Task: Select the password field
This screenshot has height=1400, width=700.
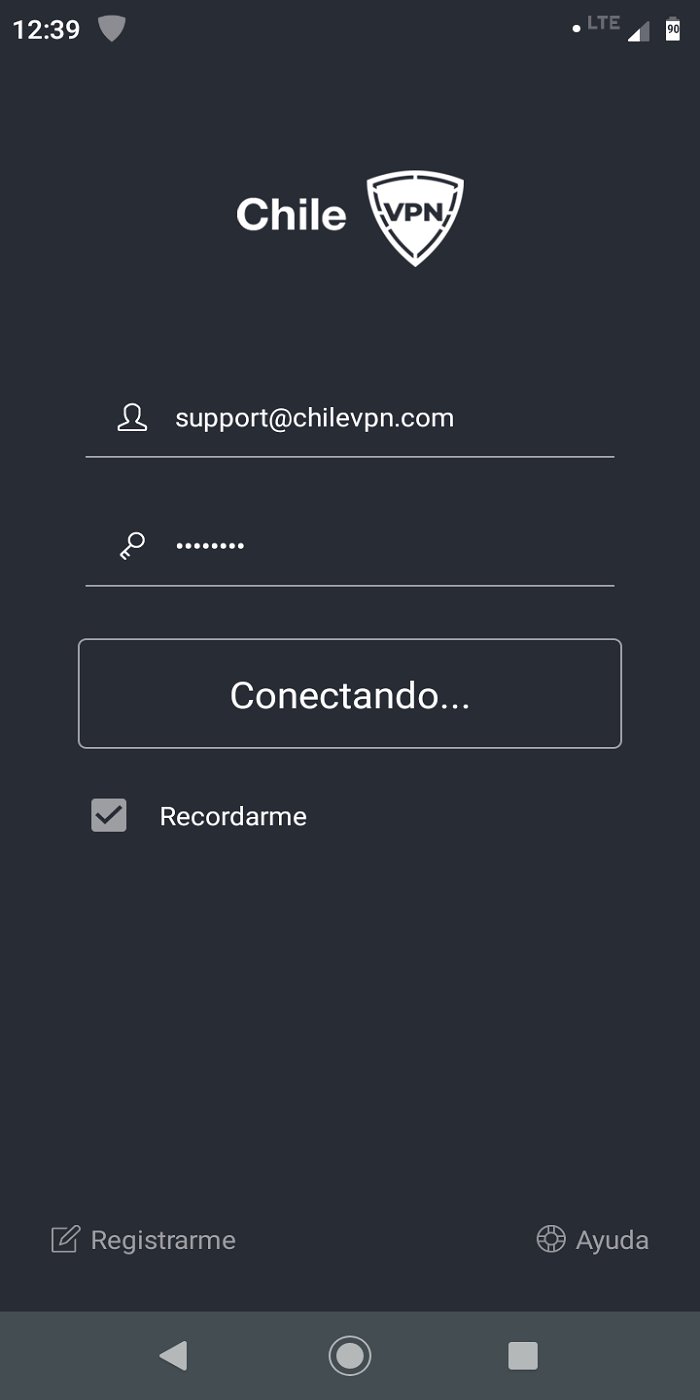Action: coord(350,546)
